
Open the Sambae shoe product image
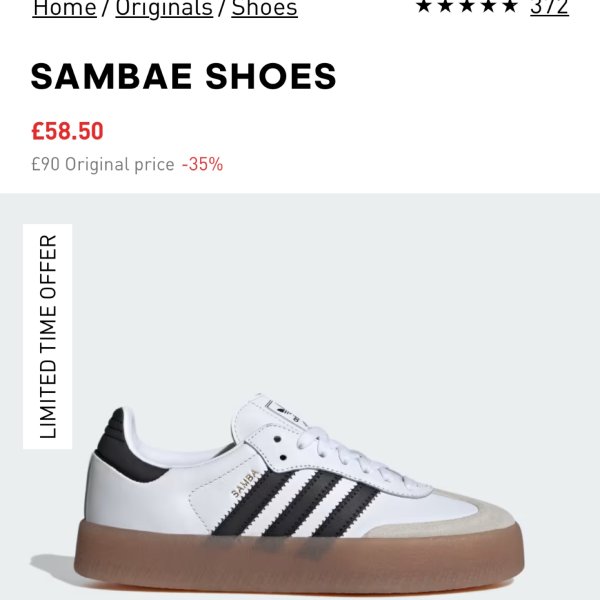click(x=300, y=490)
